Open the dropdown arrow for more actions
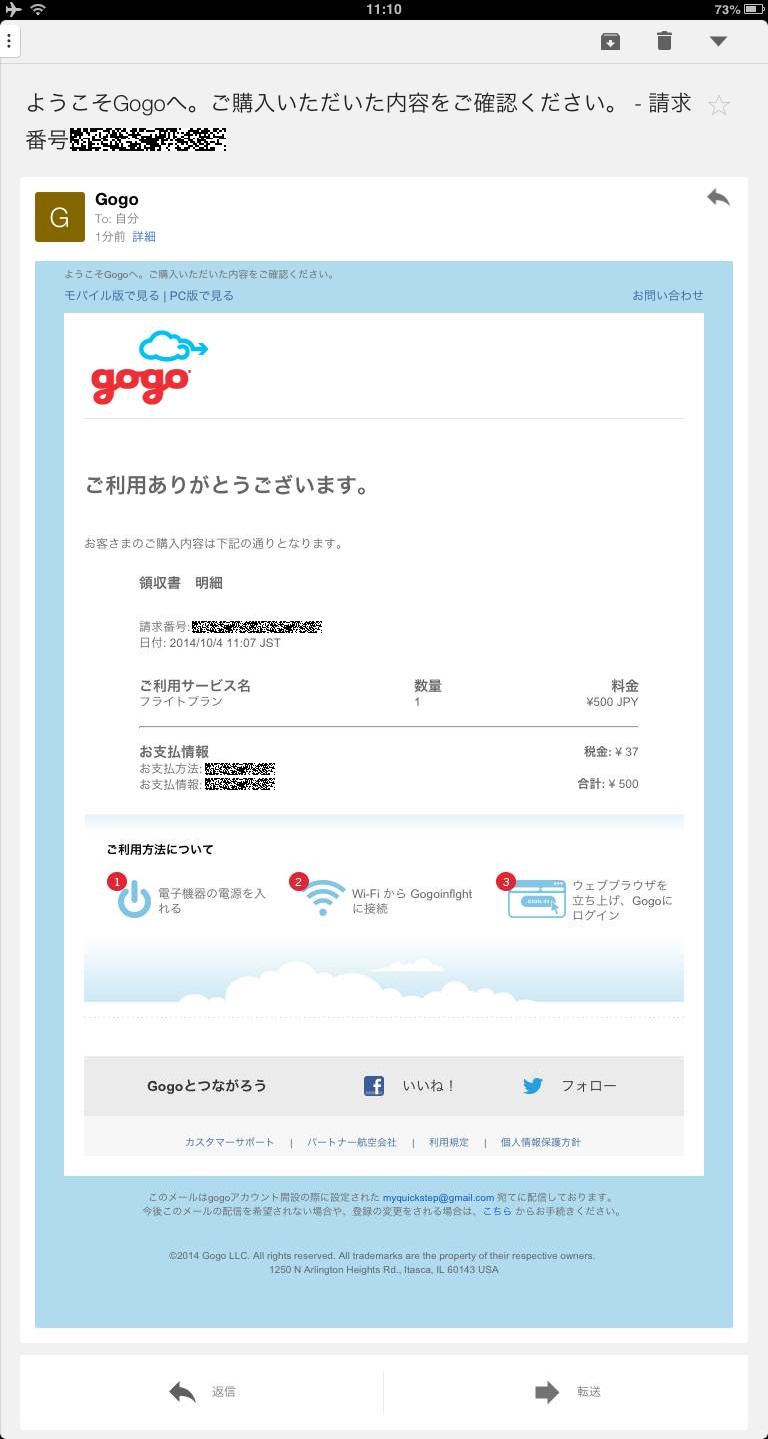 pos(718,41)
